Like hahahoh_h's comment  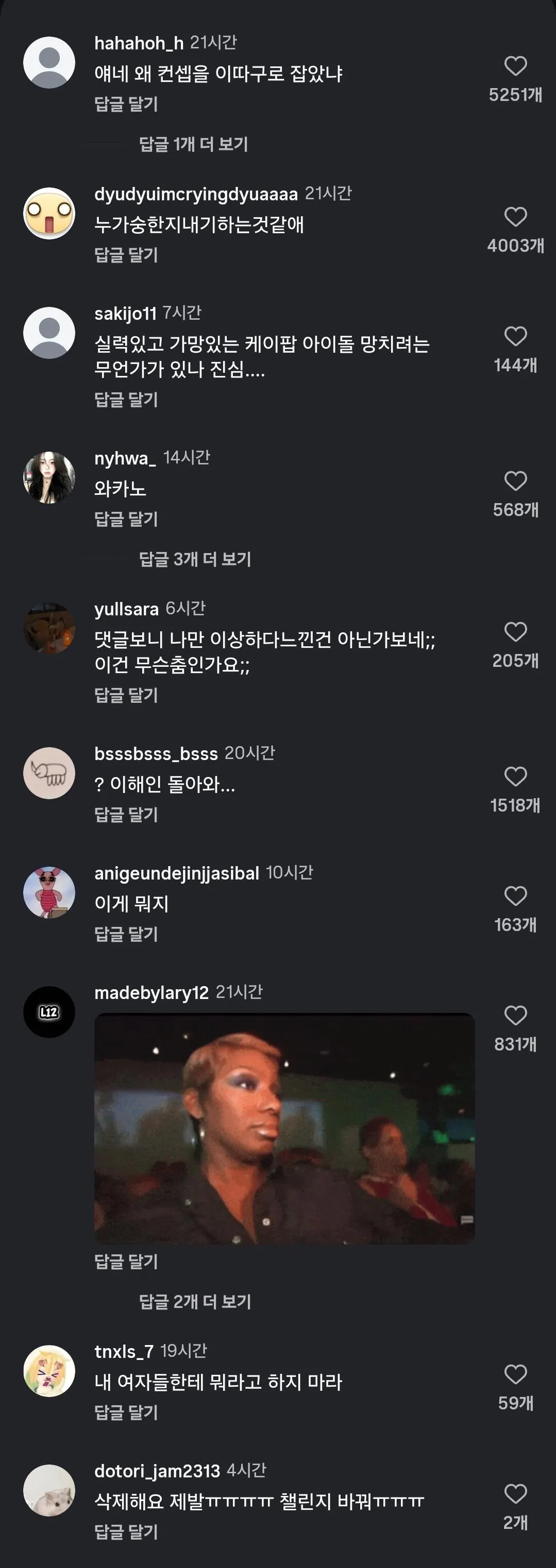[515, 66]
